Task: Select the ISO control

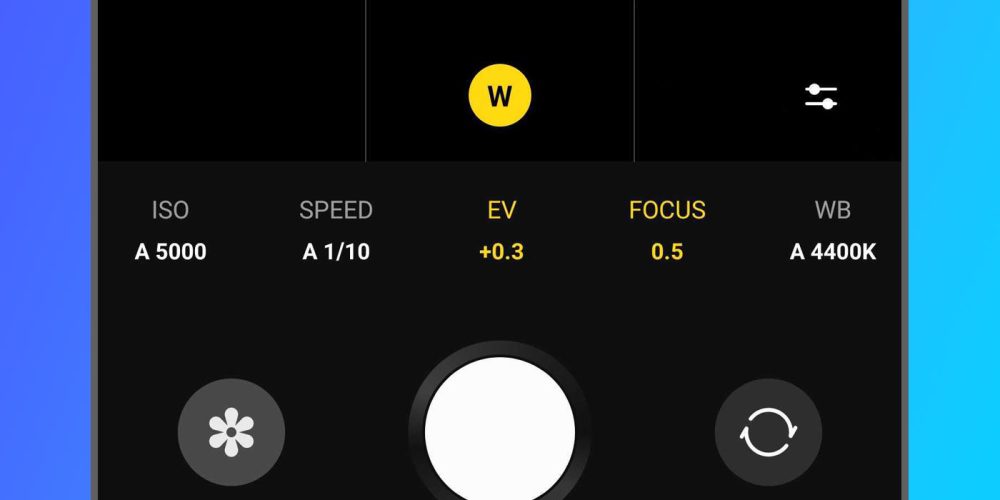Action: coord(170,230)
